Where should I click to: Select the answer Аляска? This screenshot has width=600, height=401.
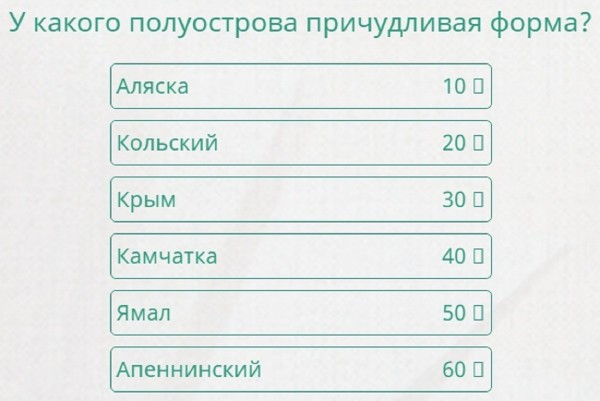[300, 86]
